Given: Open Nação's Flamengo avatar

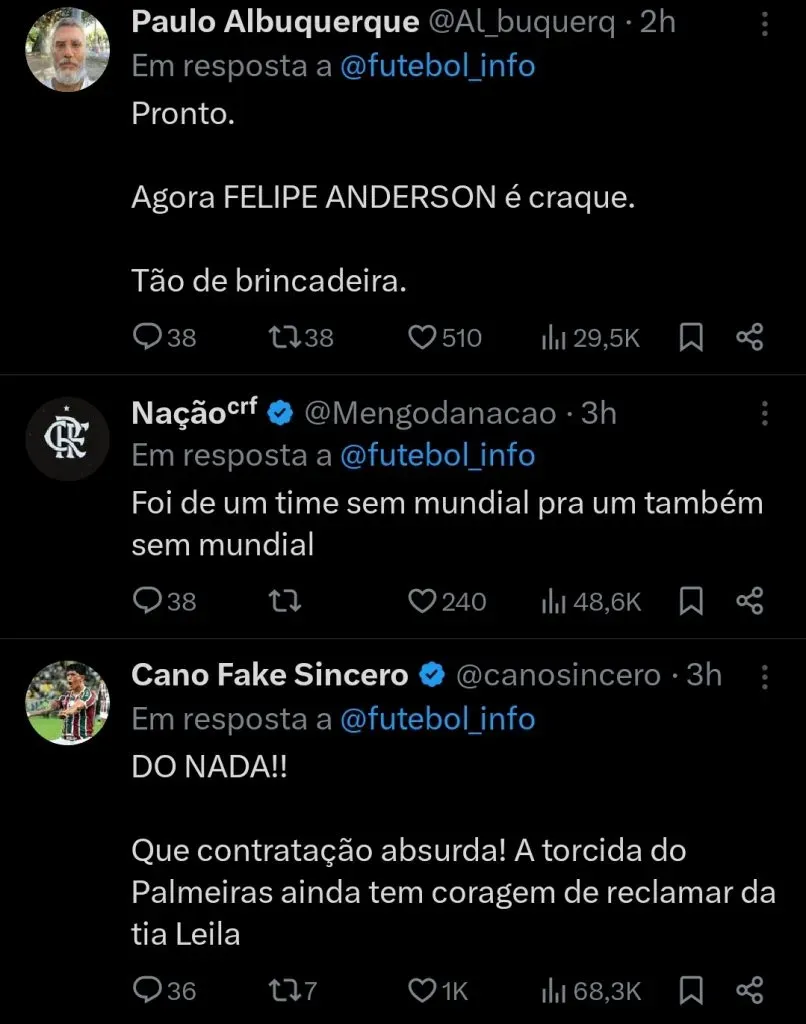Looking at the screenshot, I should click(x=67, y=437).
